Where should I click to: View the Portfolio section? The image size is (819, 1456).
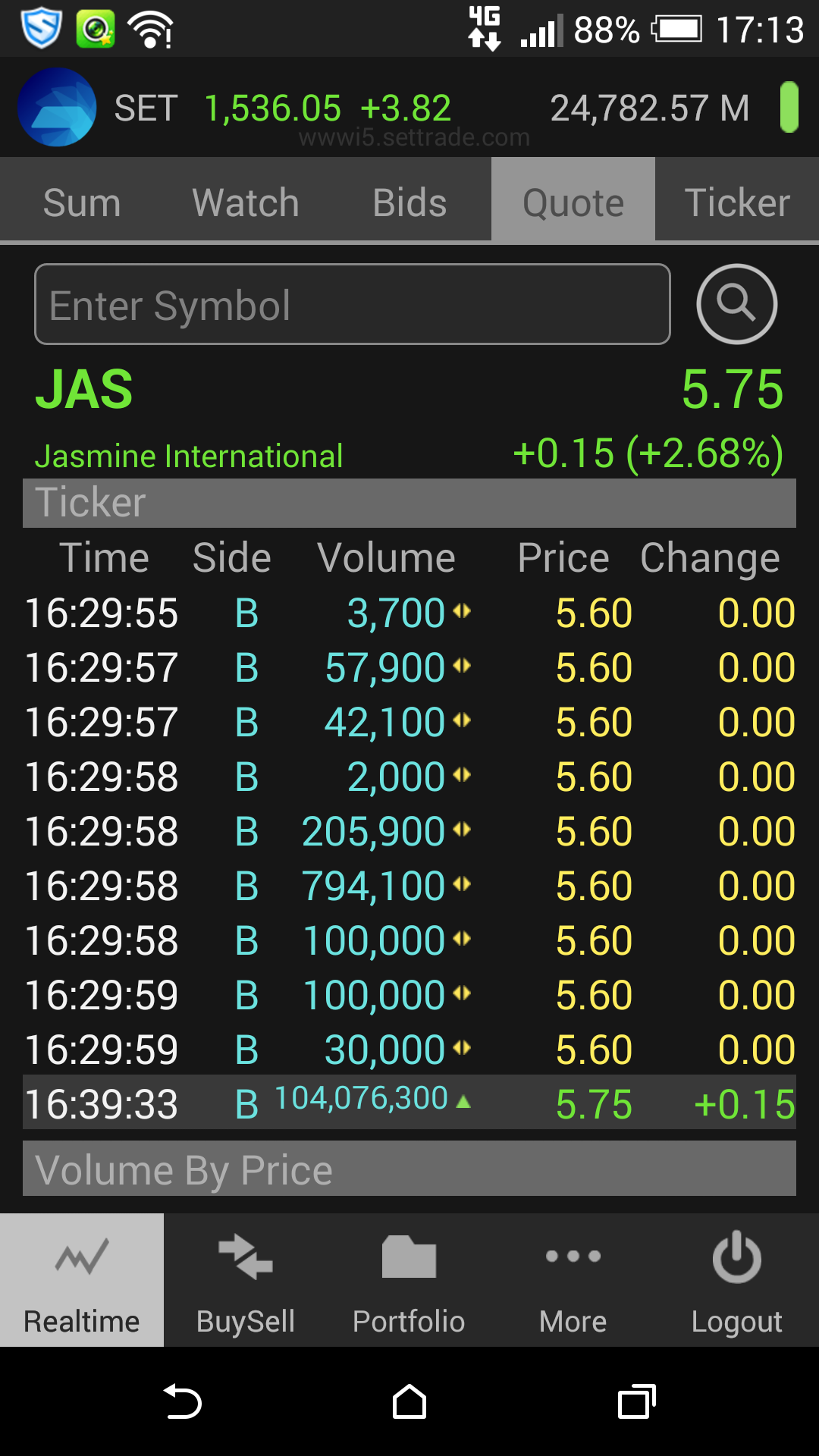pos(409,1280)
